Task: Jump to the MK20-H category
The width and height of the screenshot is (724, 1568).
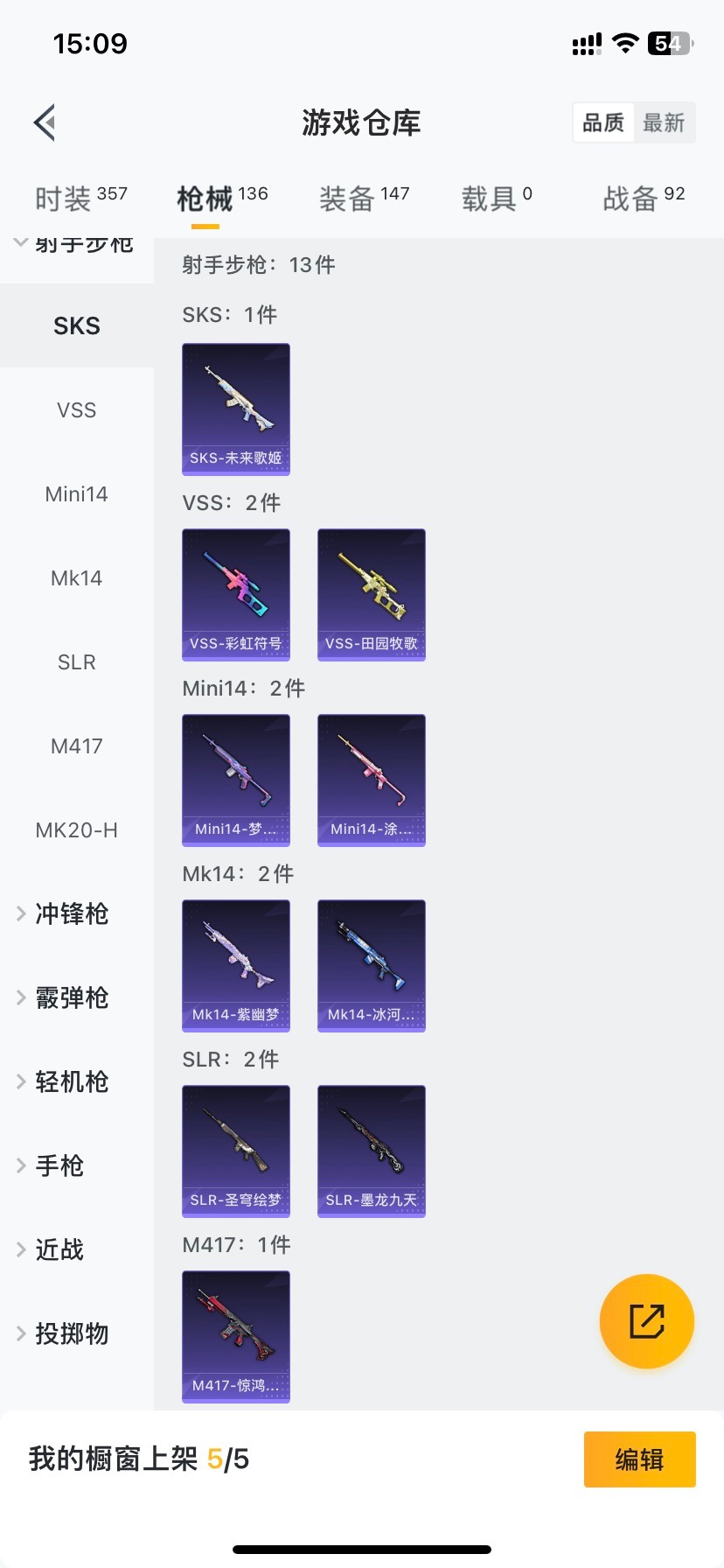Action: (77, 829)
